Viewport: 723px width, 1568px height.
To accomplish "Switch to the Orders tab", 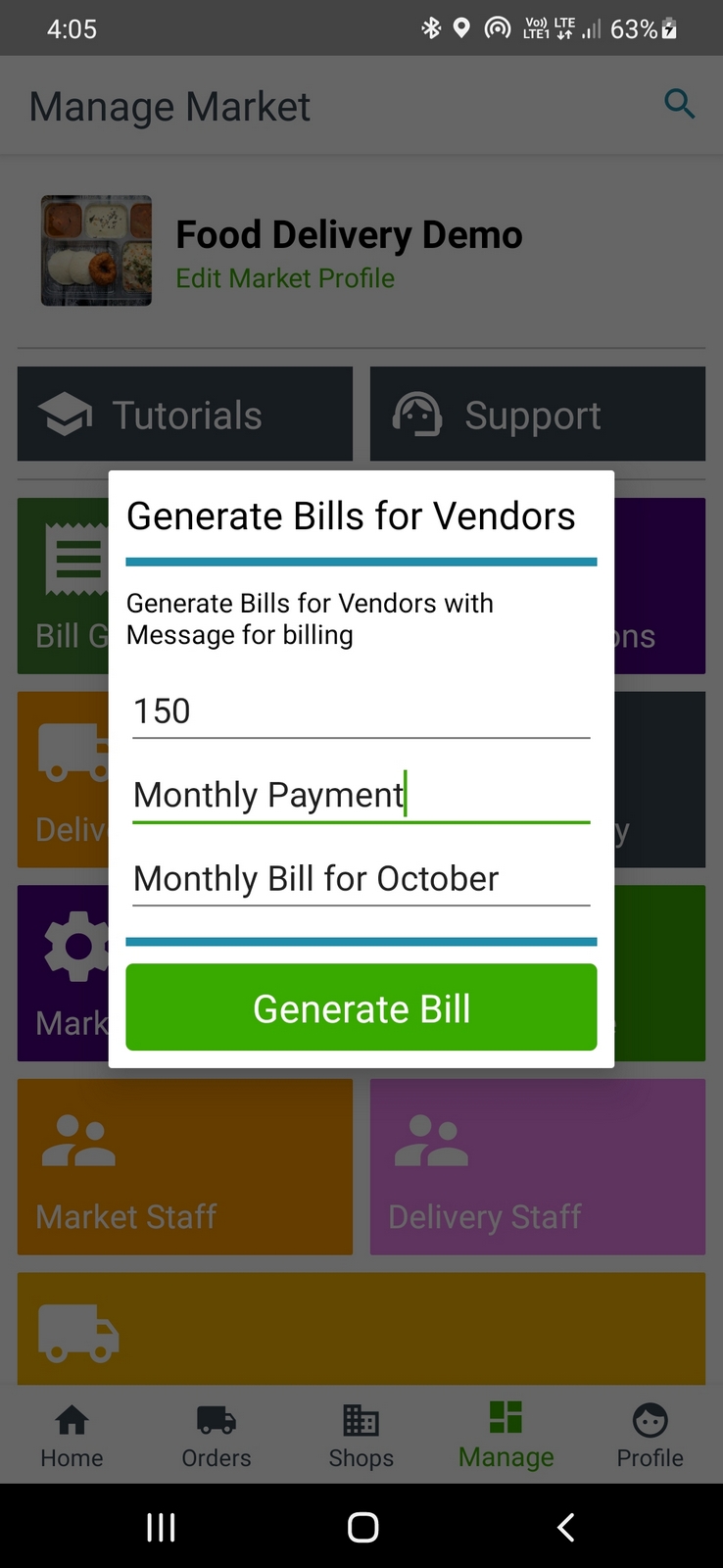I will coord(217,1435).
